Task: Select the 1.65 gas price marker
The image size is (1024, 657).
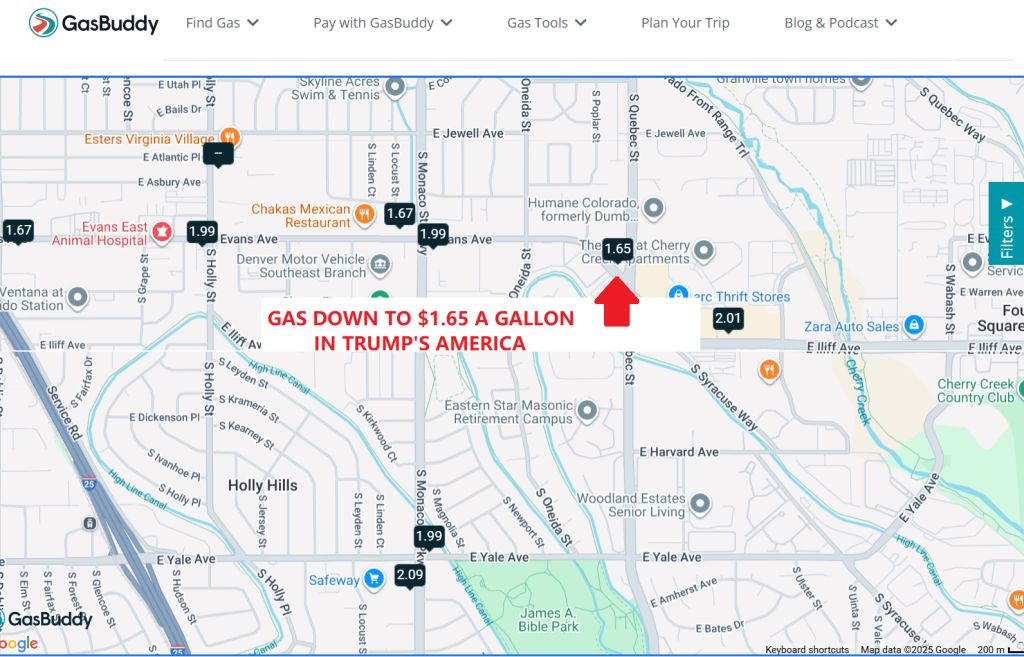Action: [x=617, y=249]
